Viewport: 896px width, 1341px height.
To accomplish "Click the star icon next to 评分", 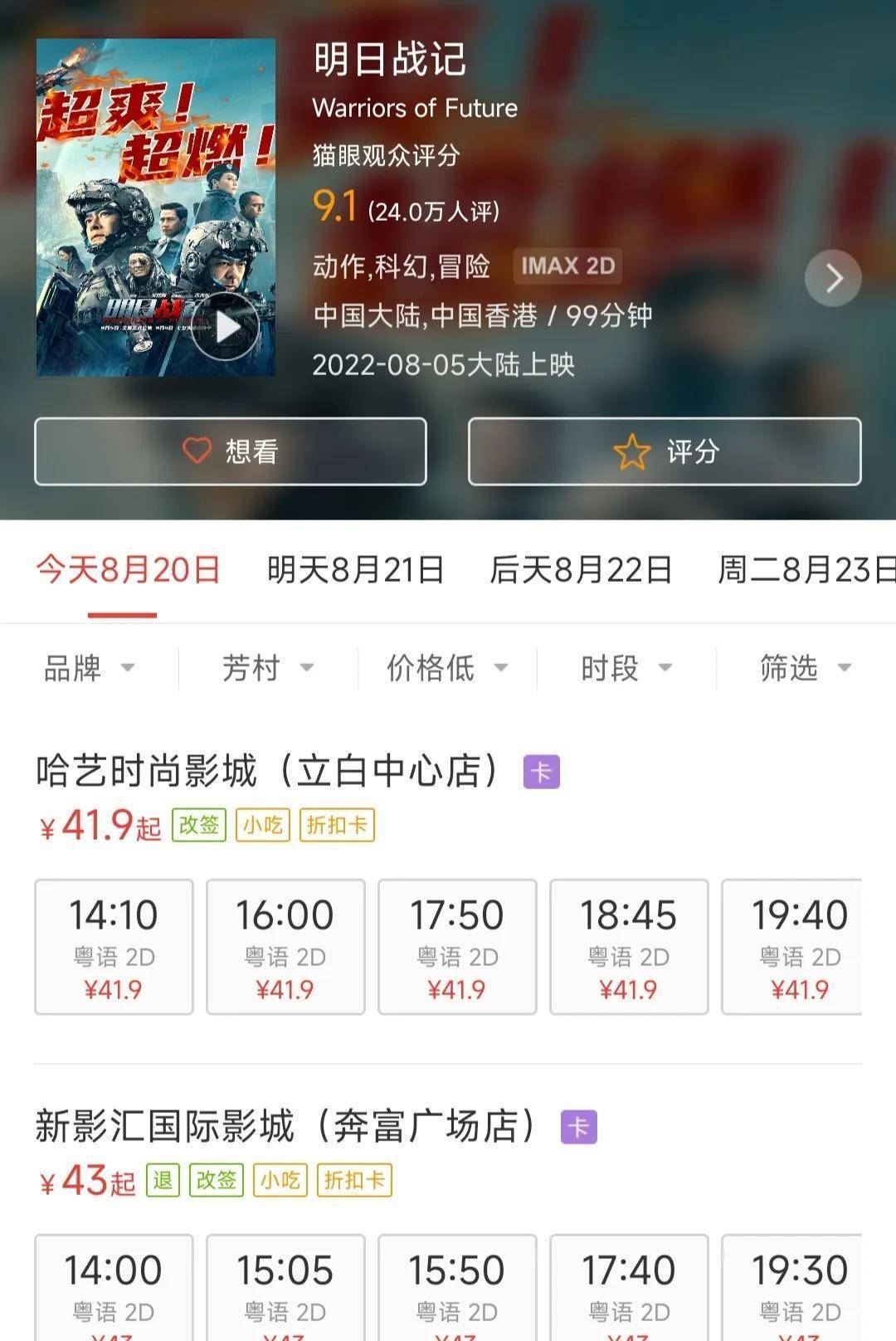I will coord(633,451).
